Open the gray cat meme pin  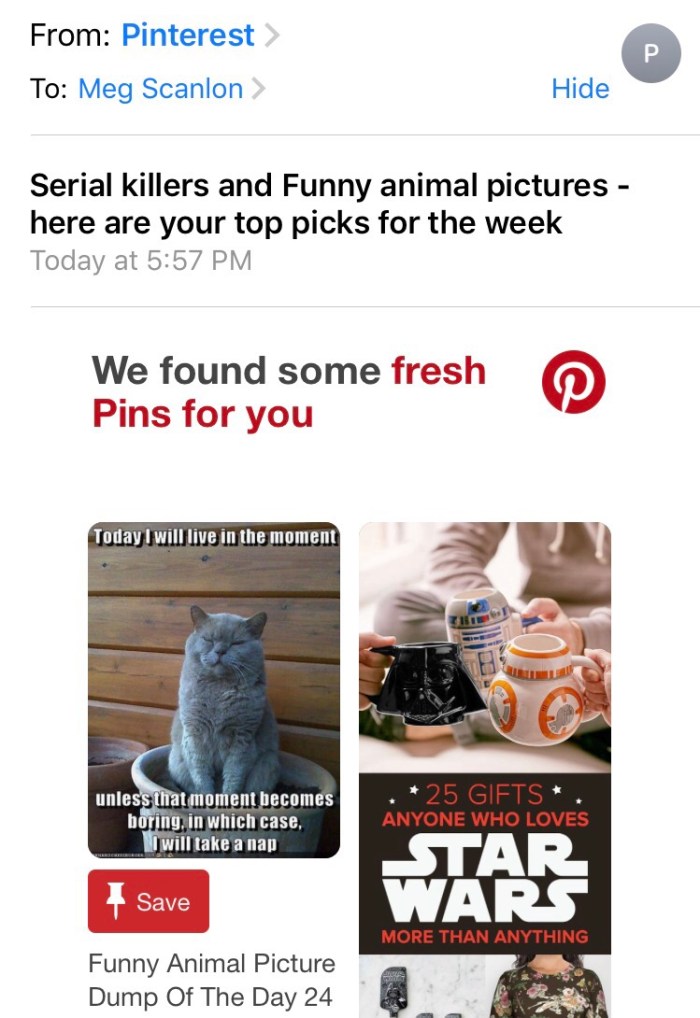pos(213,690)
